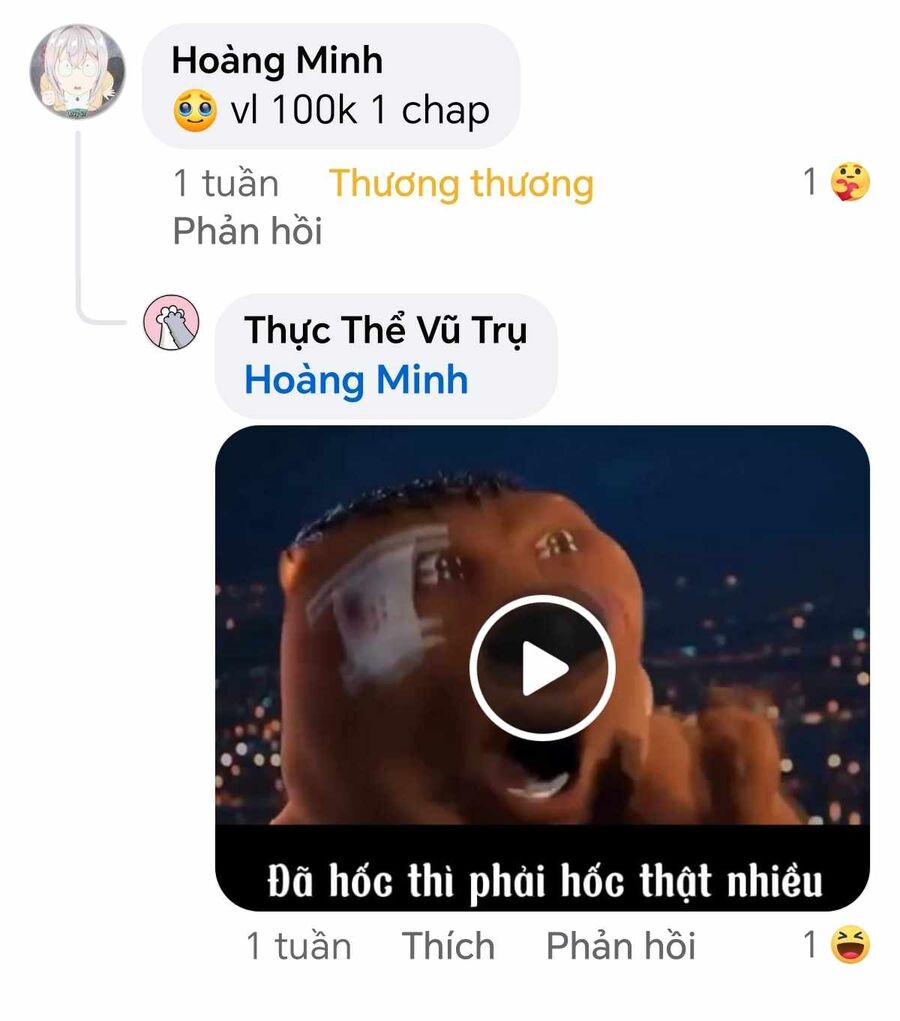The image size is (900, 1021).
Task: Play the video in the reply
Action: tap(542, 668)
